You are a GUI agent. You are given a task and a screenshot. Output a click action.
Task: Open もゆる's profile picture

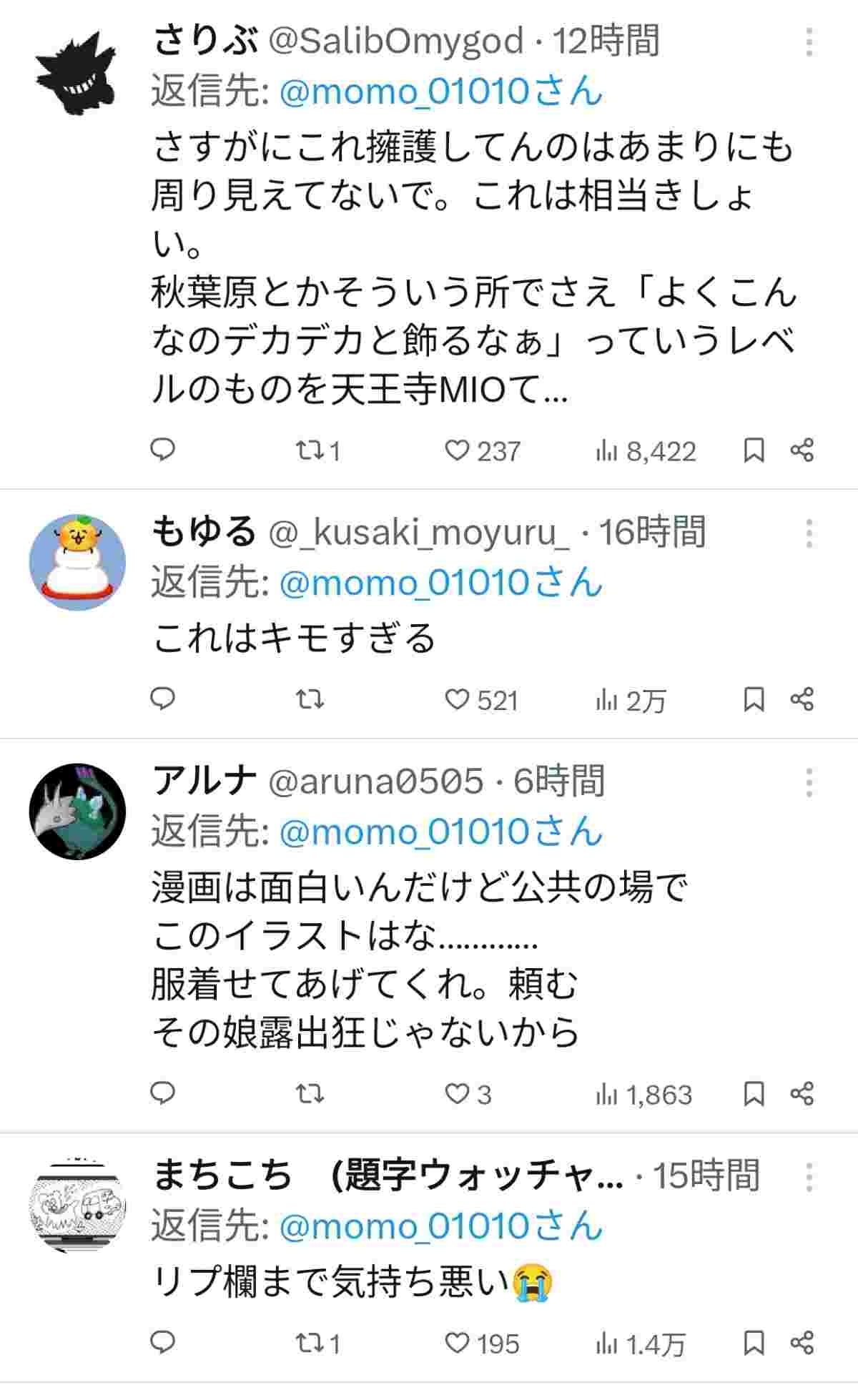pyautogui.click(x=77, y=562)
